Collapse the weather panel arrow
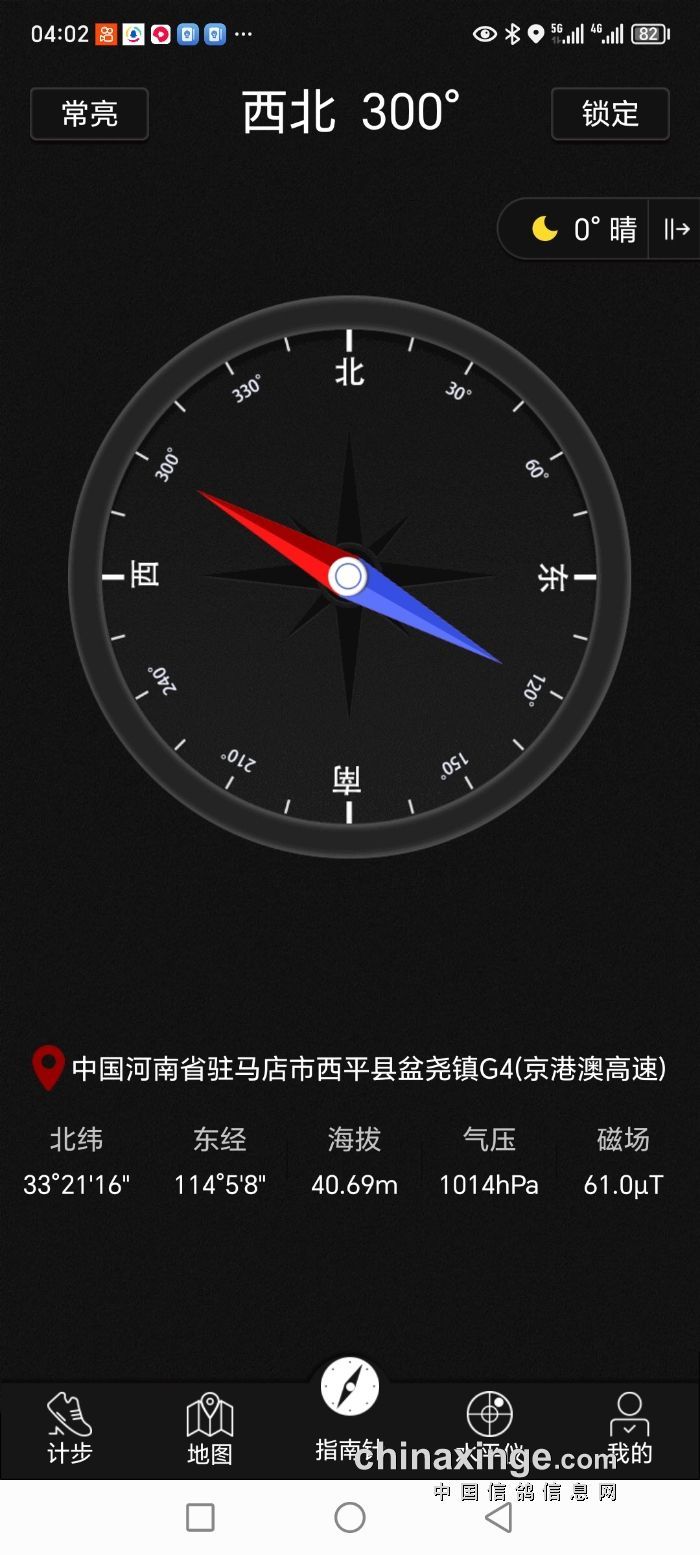700x1555 pixels. [x=677, y=229]
